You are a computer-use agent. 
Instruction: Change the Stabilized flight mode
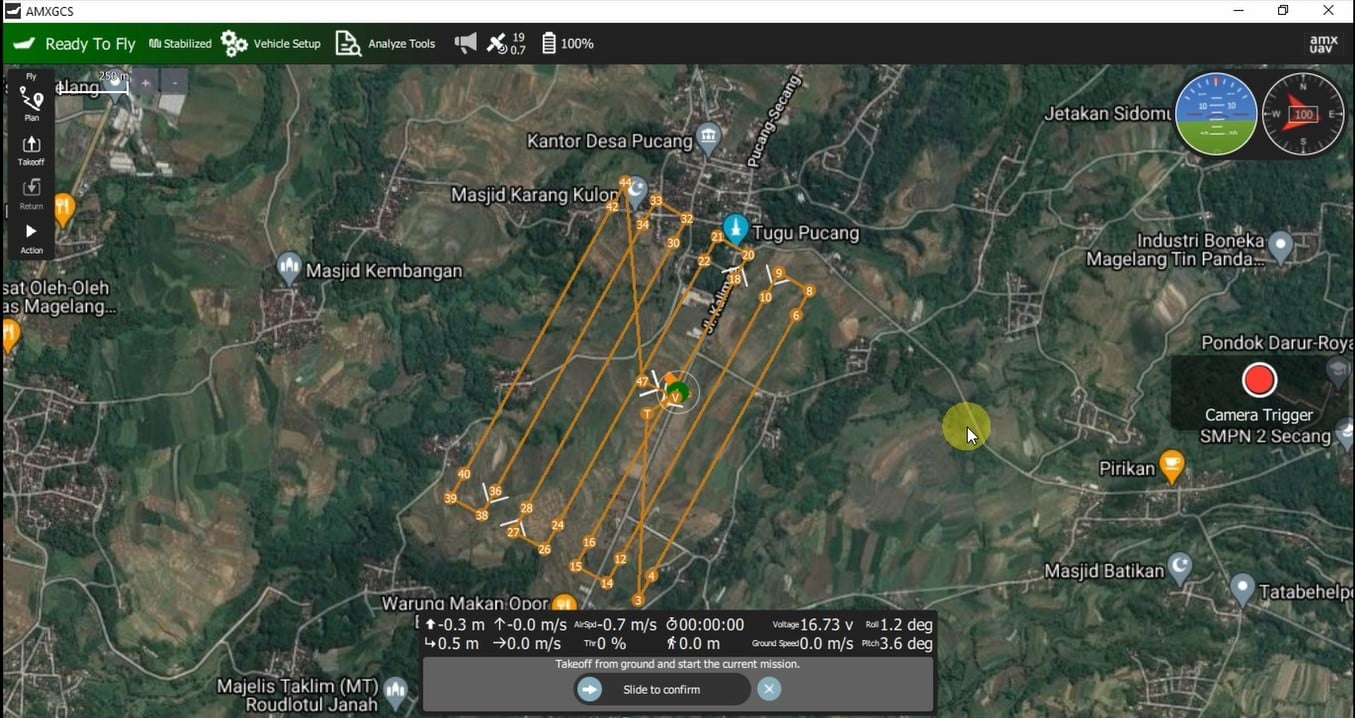pyautogui.click(x=180, y=44)
